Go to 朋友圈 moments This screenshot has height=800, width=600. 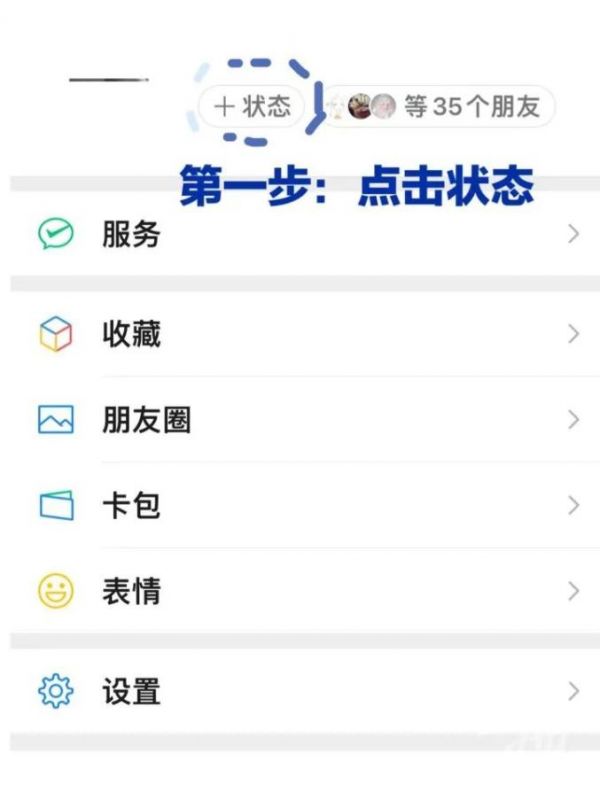(300, 420)
